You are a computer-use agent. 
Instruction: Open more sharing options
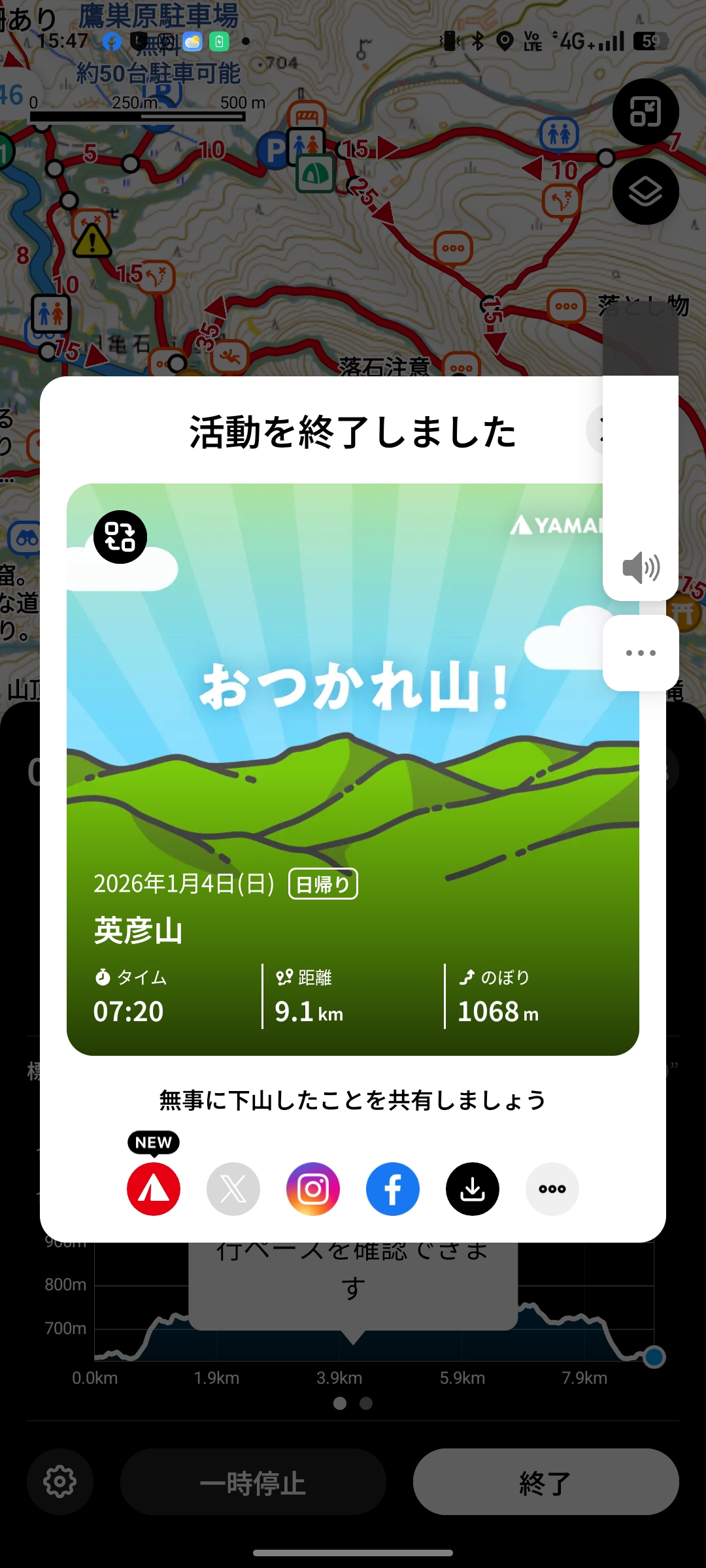[552, 1189]
